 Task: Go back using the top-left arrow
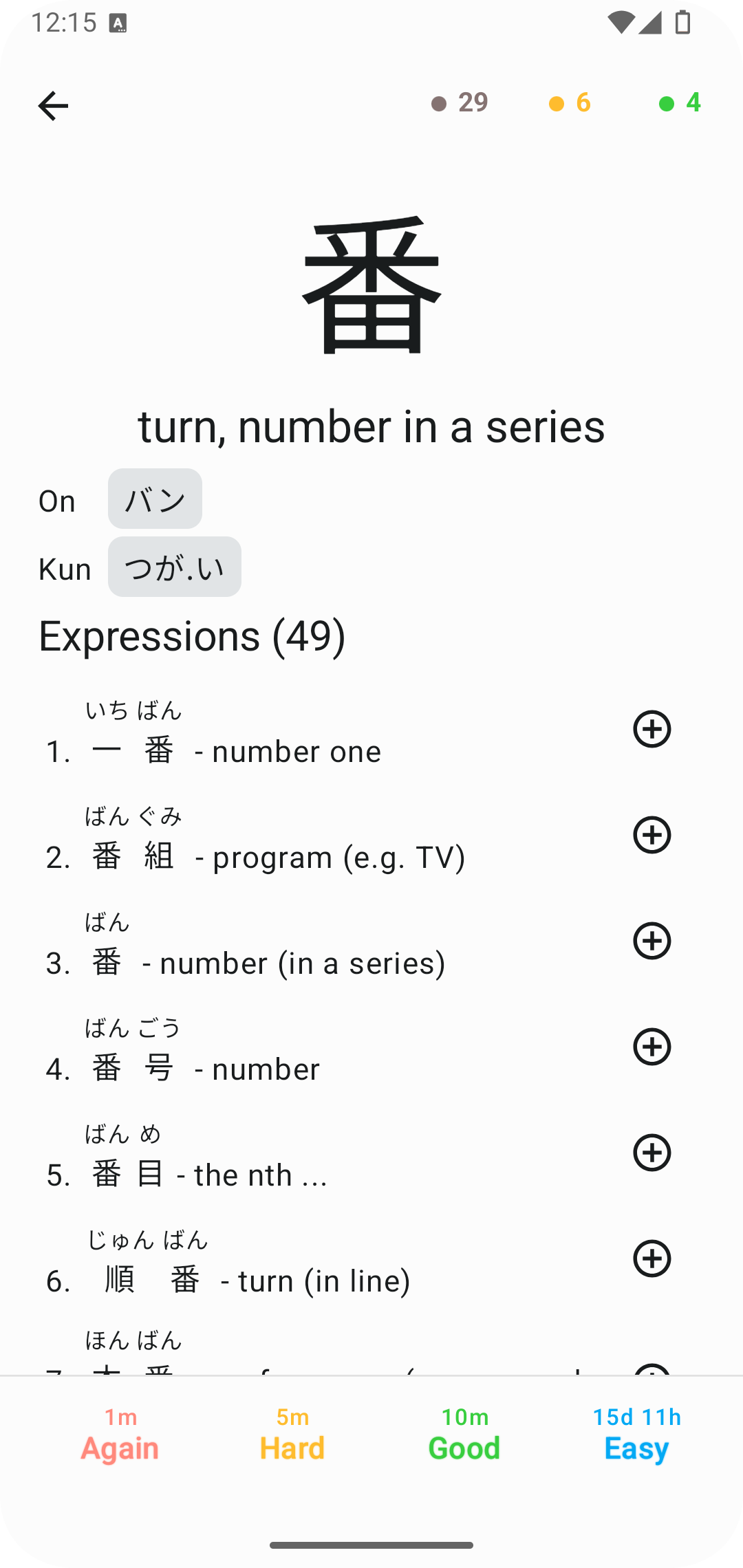point(53,106)
